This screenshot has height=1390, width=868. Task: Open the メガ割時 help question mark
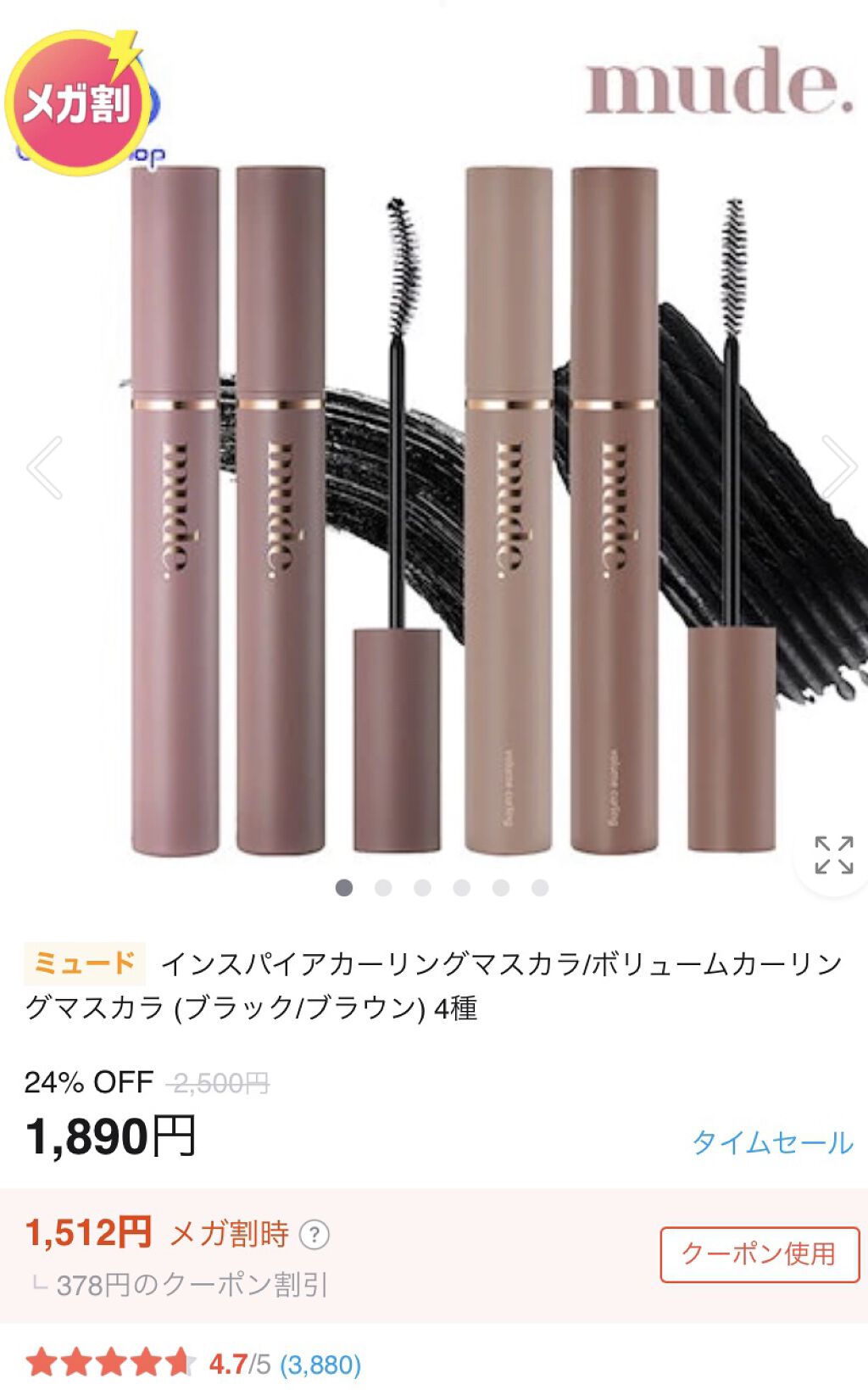point(314,1235)
